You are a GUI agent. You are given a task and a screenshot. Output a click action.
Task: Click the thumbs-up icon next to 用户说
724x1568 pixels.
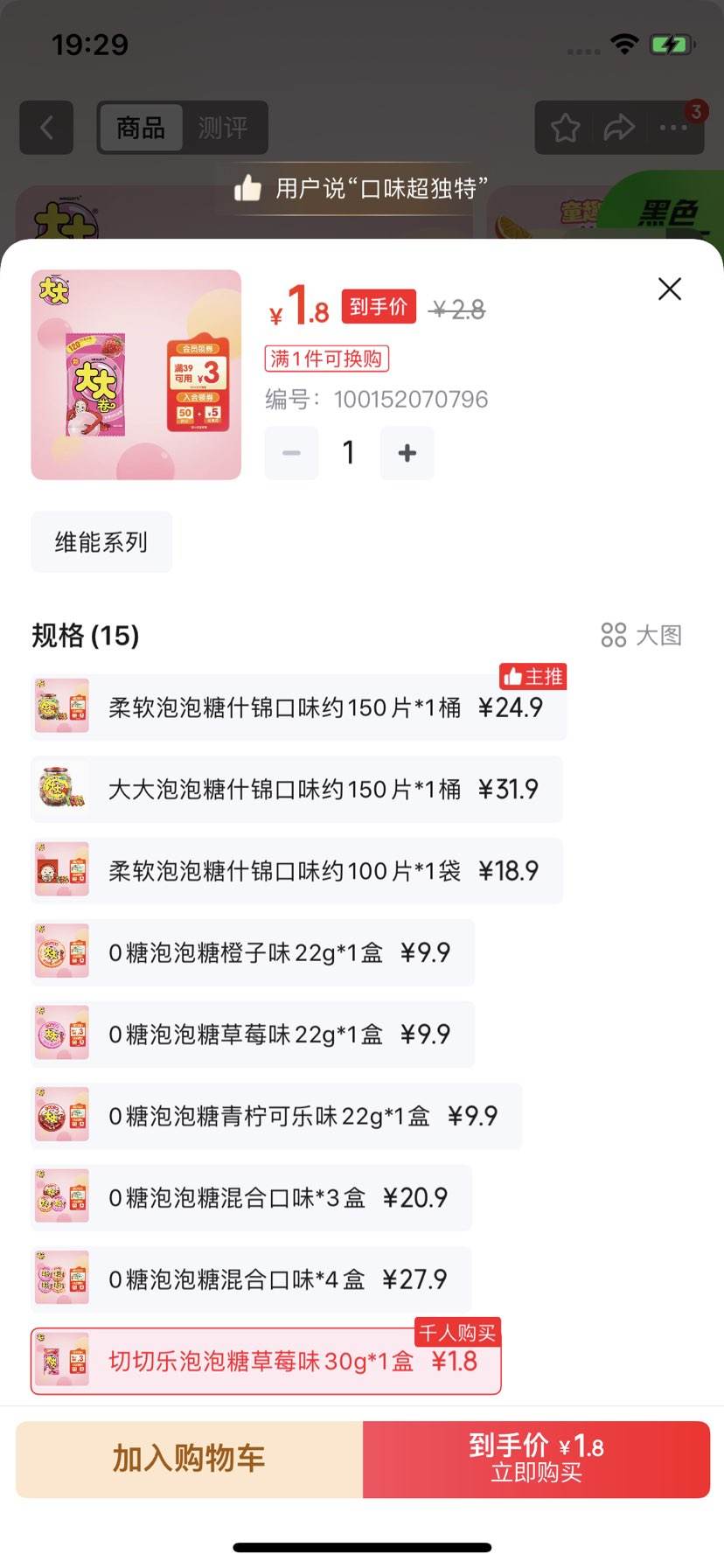pos(246,189)
